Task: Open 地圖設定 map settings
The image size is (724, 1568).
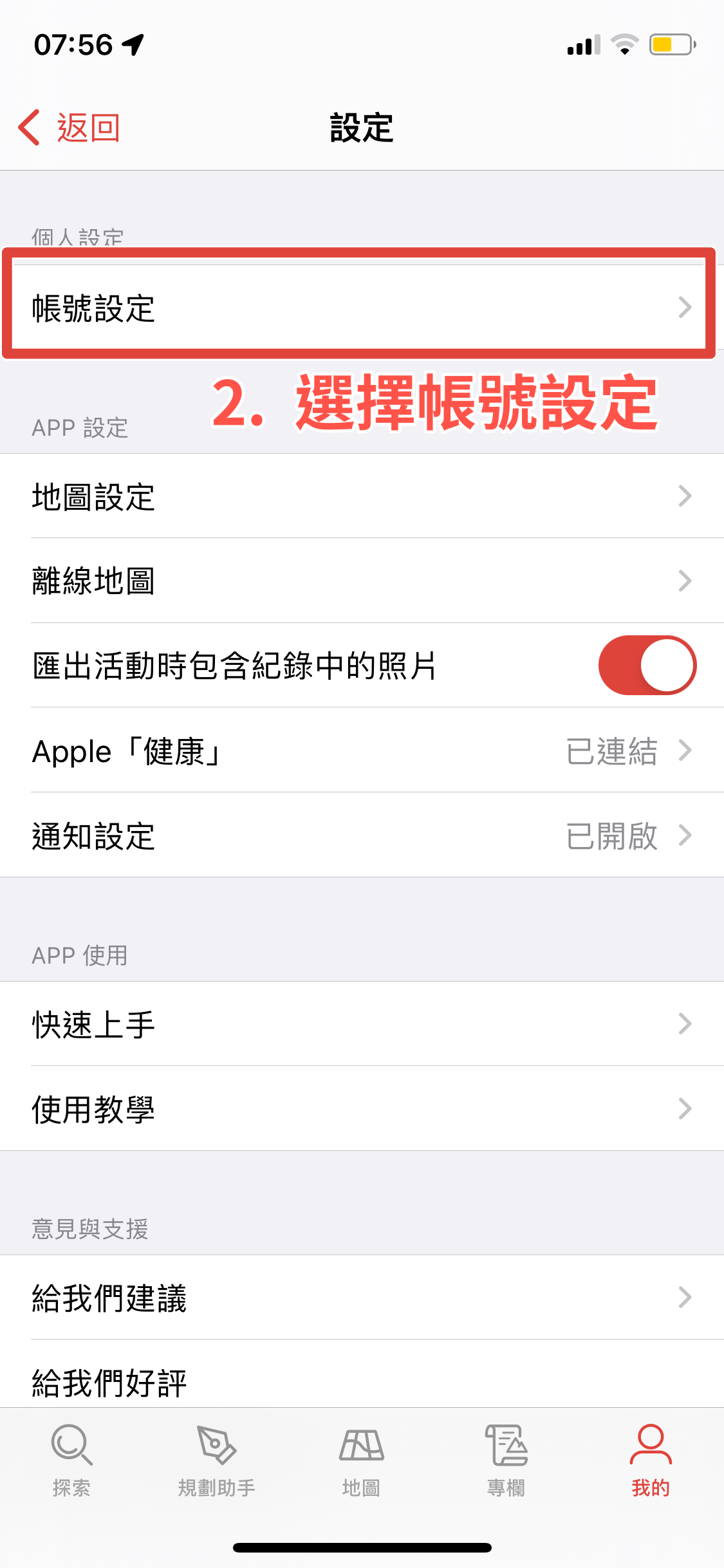Action: (x=362, y=496)
